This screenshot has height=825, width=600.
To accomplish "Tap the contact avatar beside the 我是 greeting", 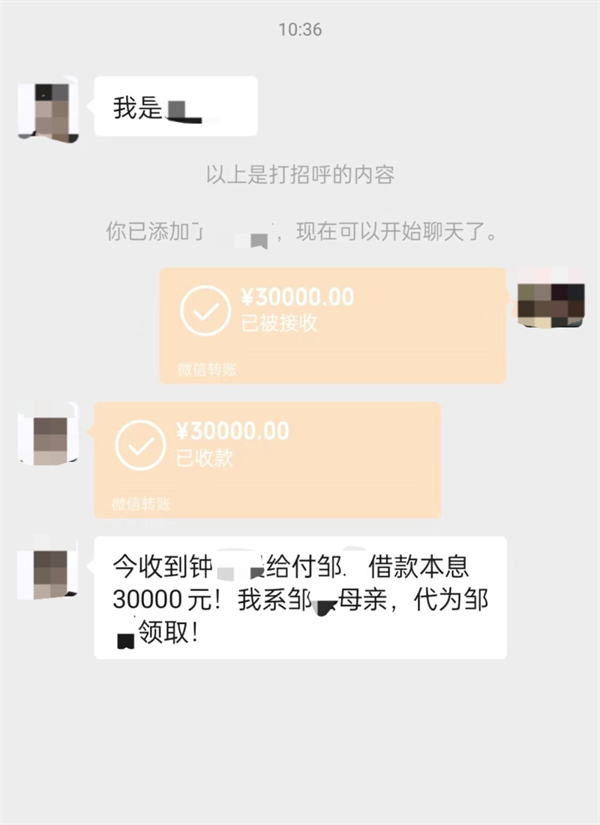I will click(49, 110).
